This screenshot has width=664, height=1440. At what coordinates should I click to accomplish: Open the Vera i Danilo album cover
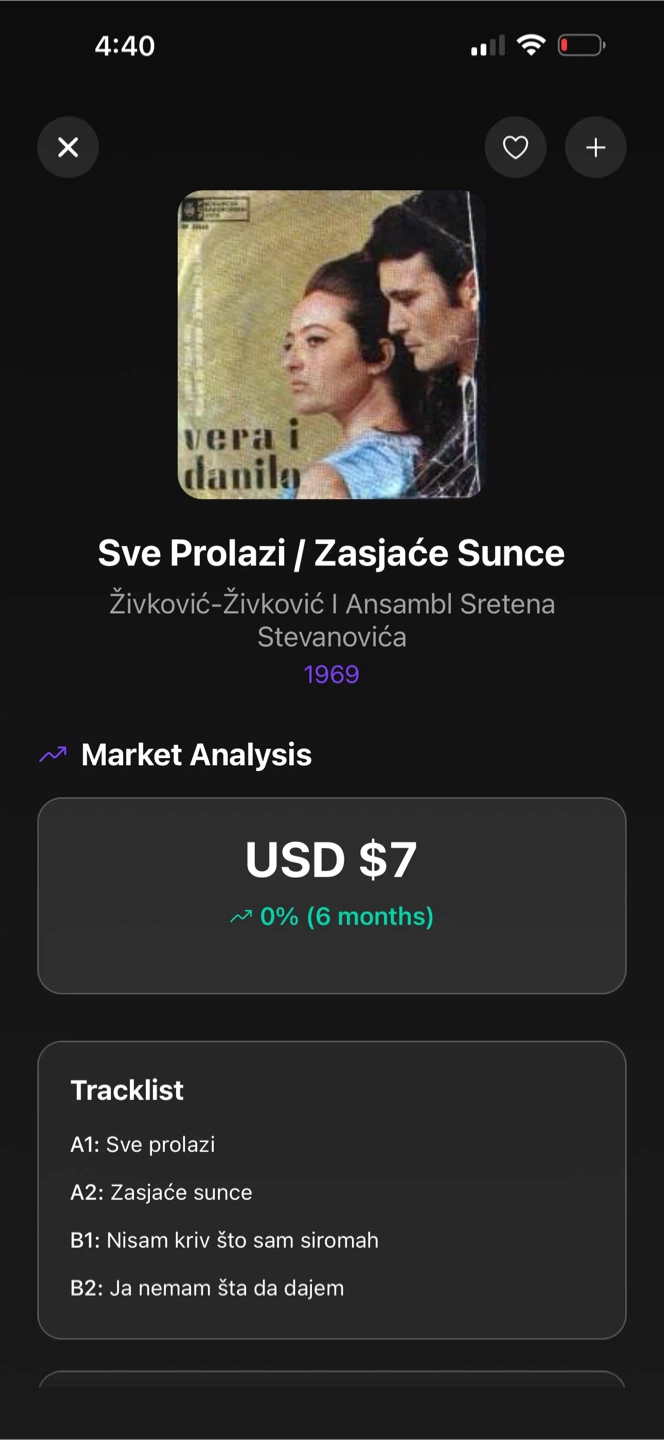[331, 344]
